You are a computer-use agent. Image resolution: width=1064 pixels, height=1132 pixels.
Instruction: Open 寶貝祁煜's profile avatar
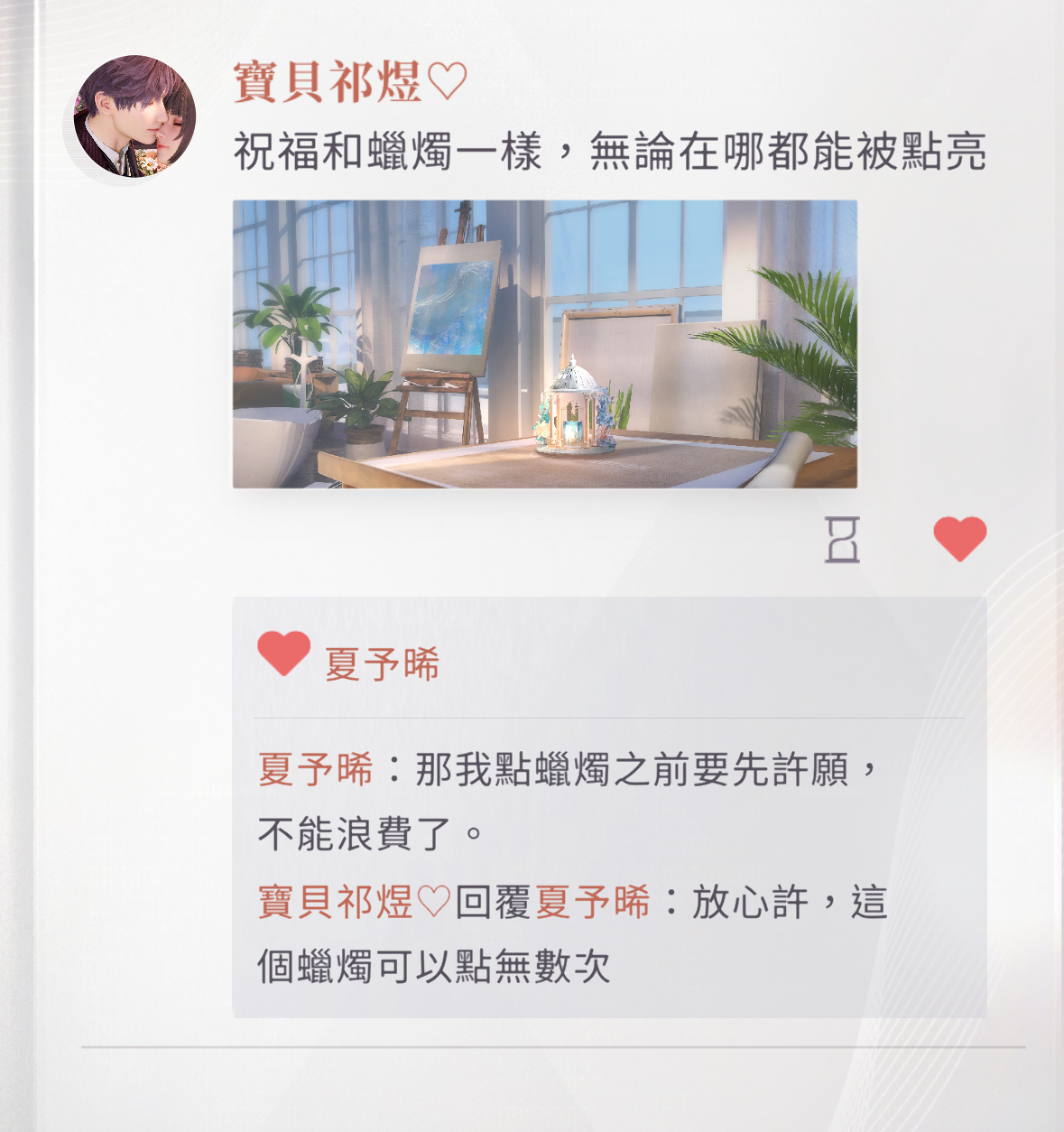pos(134,116)
